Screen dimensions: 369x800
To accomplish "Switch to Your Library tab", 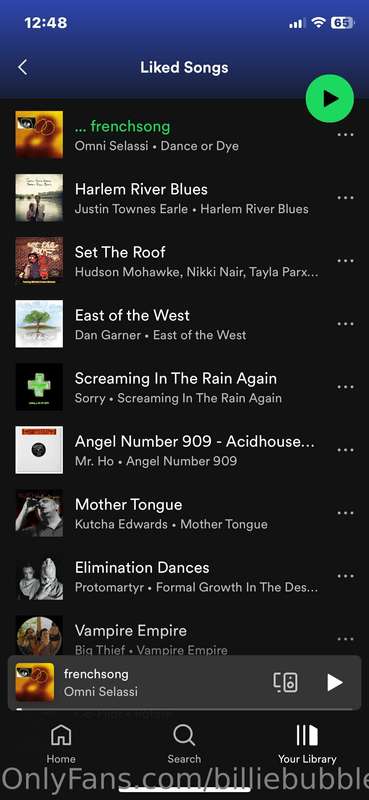I will [x=307, y=744].
